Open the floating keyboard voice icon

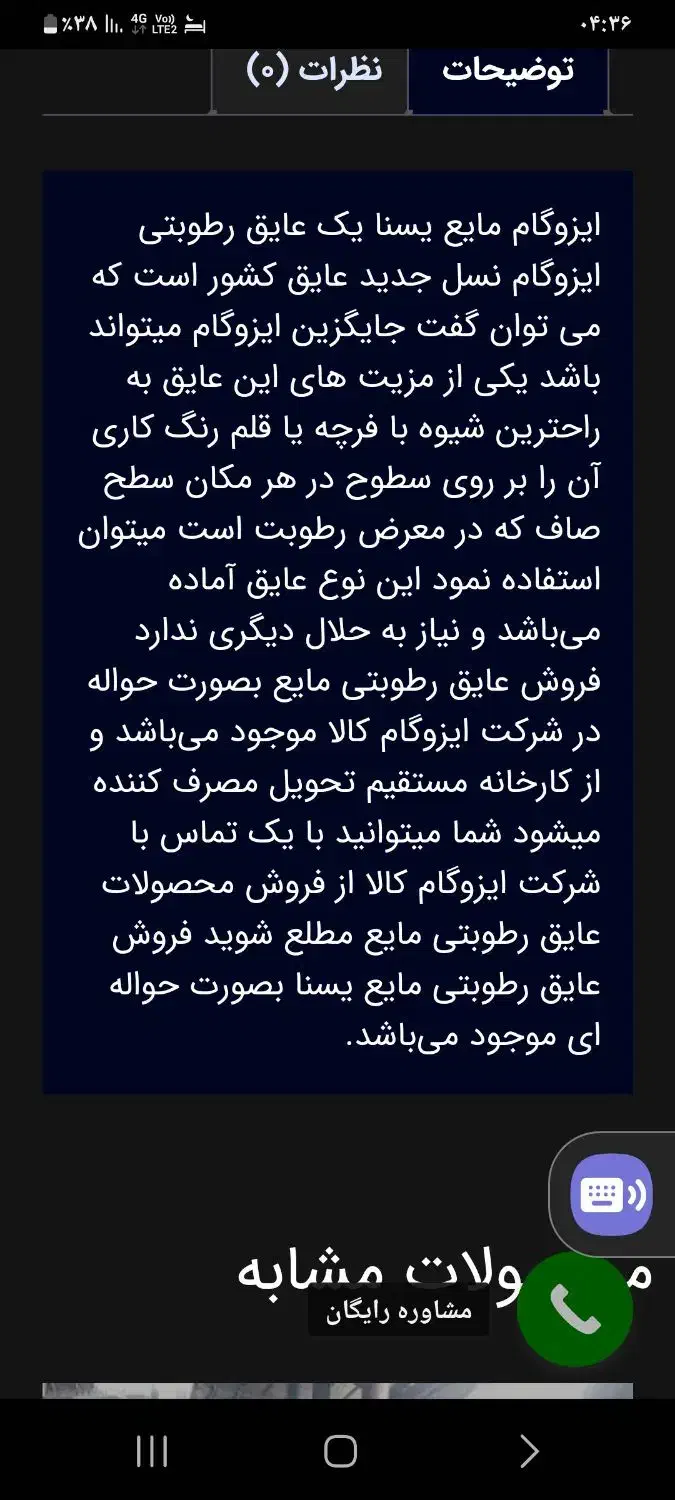(612, 1194)
